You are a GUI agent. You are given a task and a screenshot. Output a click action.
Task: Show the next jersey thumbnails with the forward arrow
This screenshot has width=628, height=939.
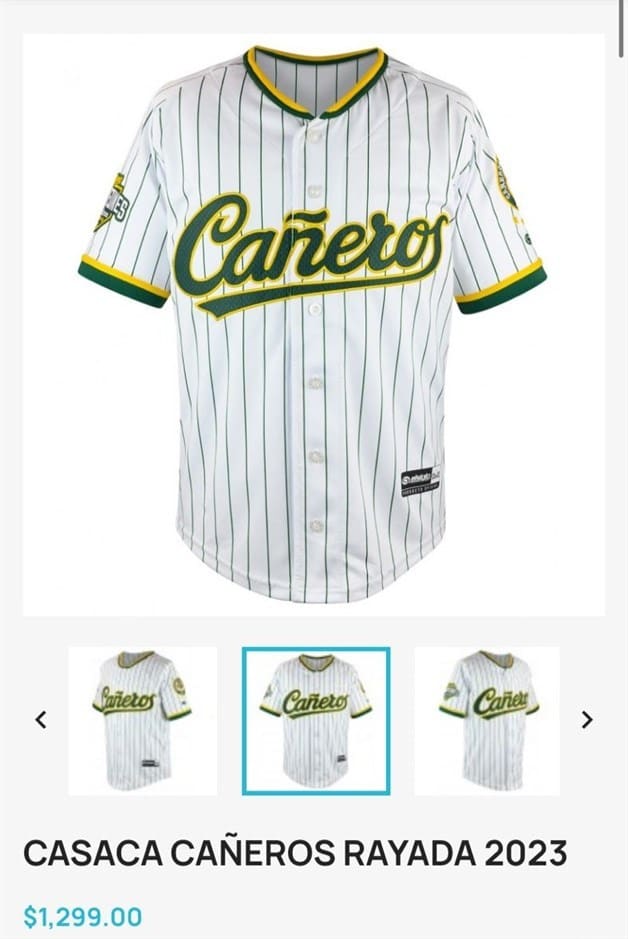[x=587, y=720]
